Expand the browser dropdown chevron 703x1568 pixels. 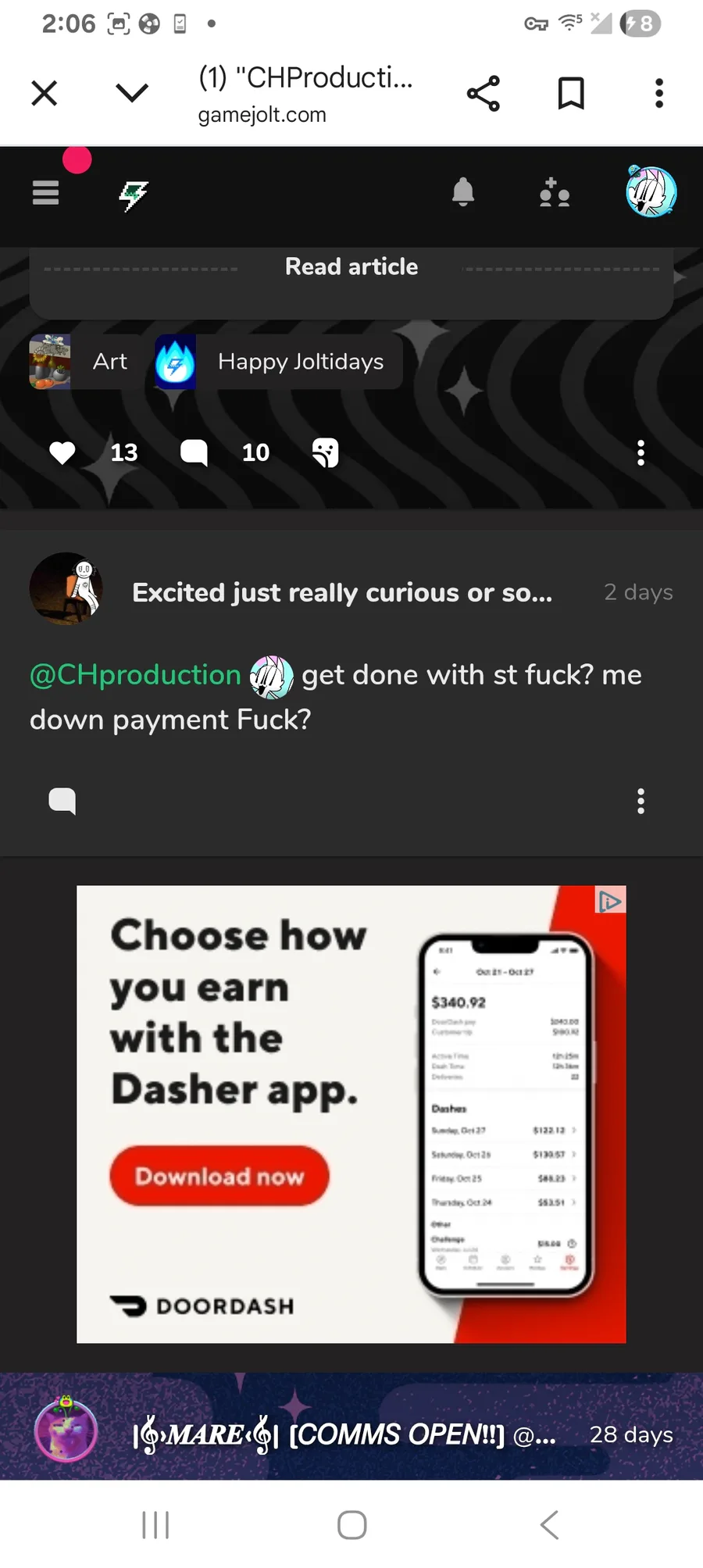tap(131, 94)
